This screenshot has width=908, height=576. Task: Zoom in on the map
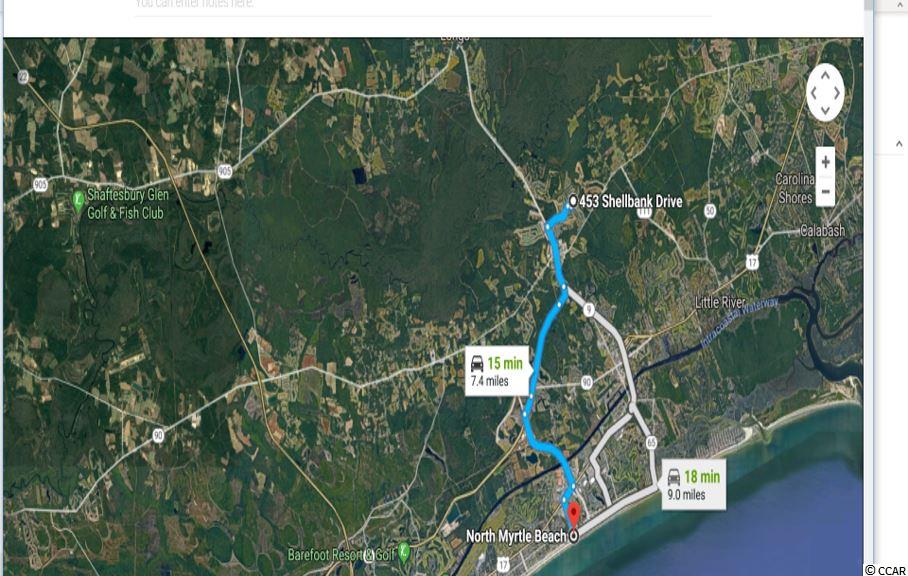(x=825, y=162)
